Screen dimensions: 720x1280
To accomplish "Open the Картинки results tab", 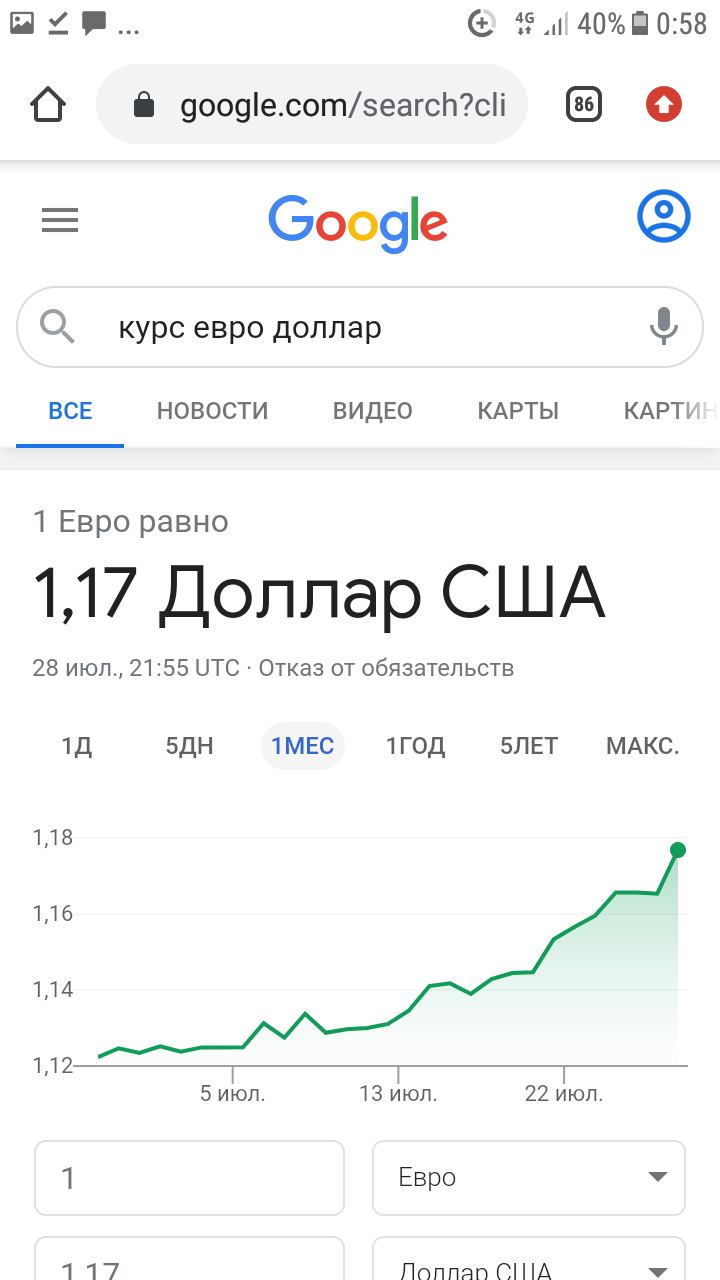I will pyautogui.click(x=670, y=411).
